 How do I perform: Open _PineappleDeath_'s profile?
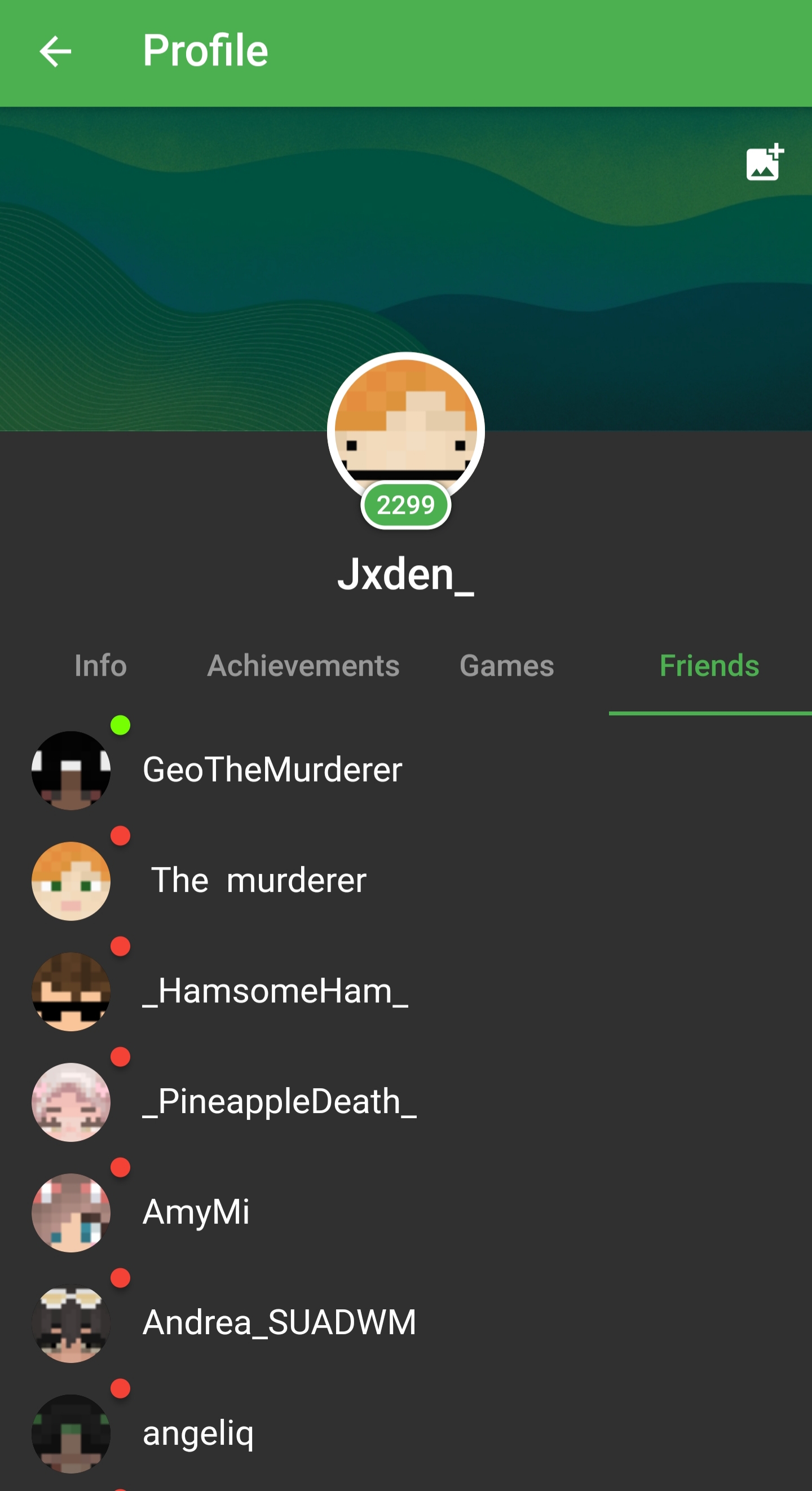[x=405, y=1101]
